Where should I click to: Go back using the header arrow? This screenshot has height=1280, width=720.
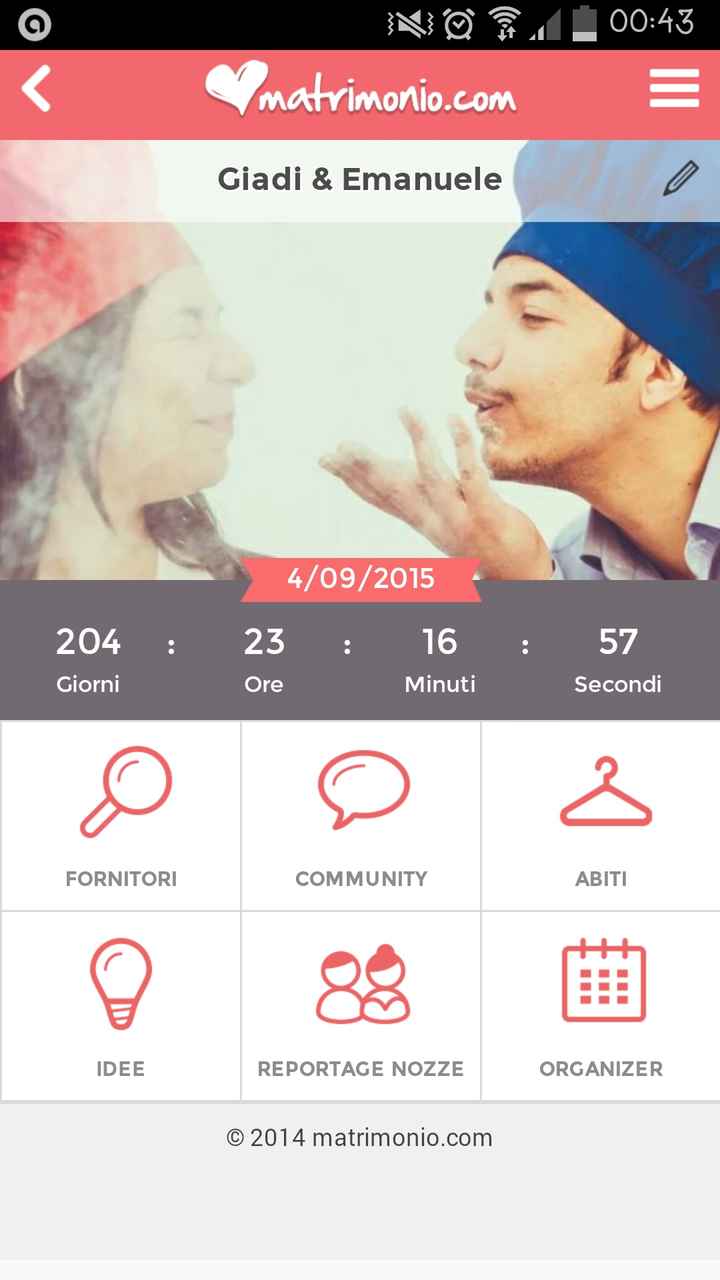tap(36, 90)
